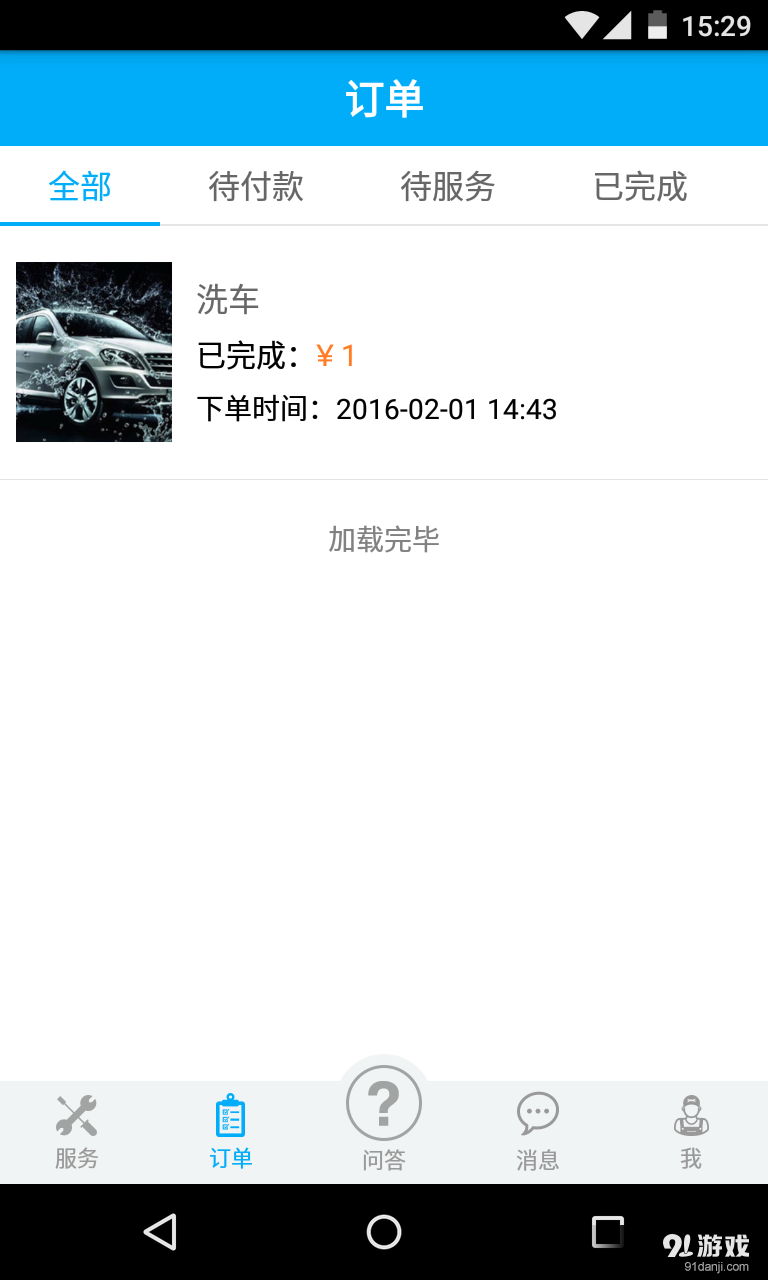Select the 我 (Me) profile icon

[690, 1110]
